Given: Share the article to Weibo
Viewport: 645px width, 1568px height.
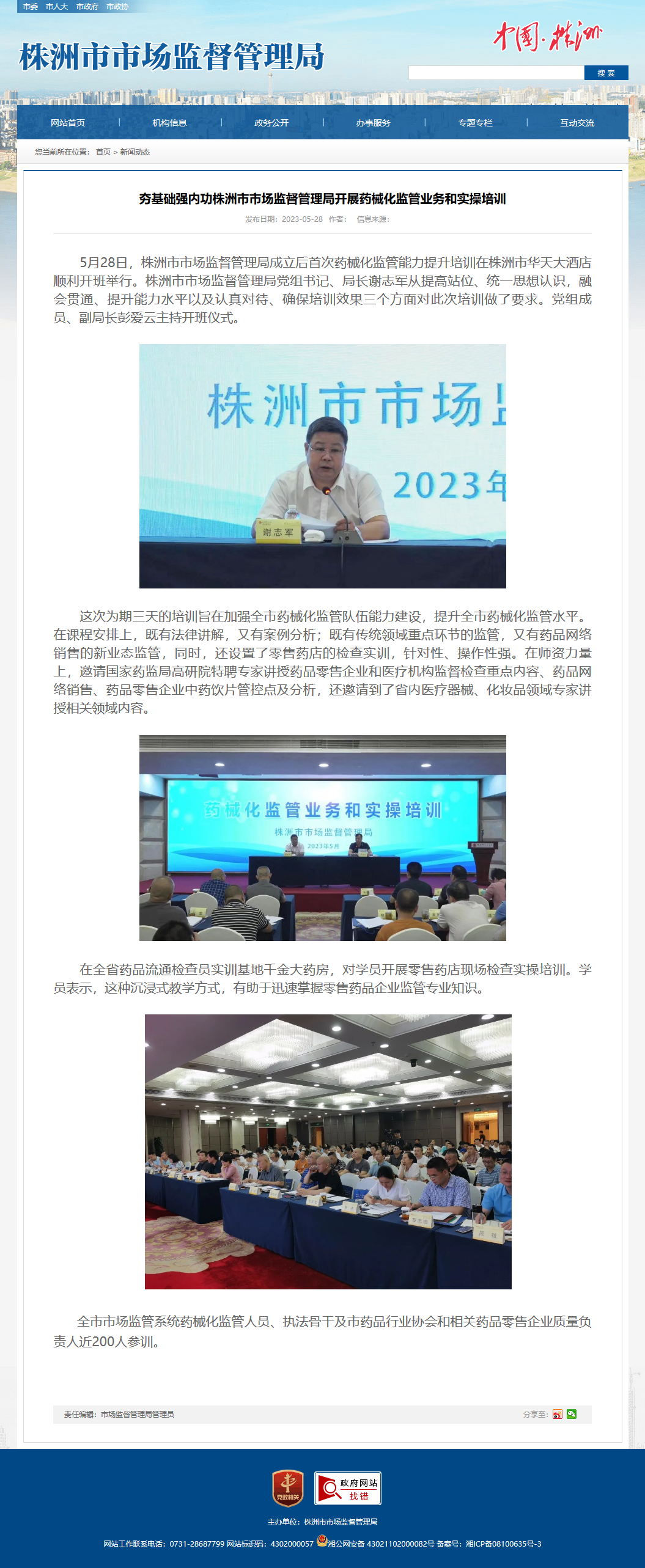Looking at the screenshot, I should click(x=557, y=1414).
